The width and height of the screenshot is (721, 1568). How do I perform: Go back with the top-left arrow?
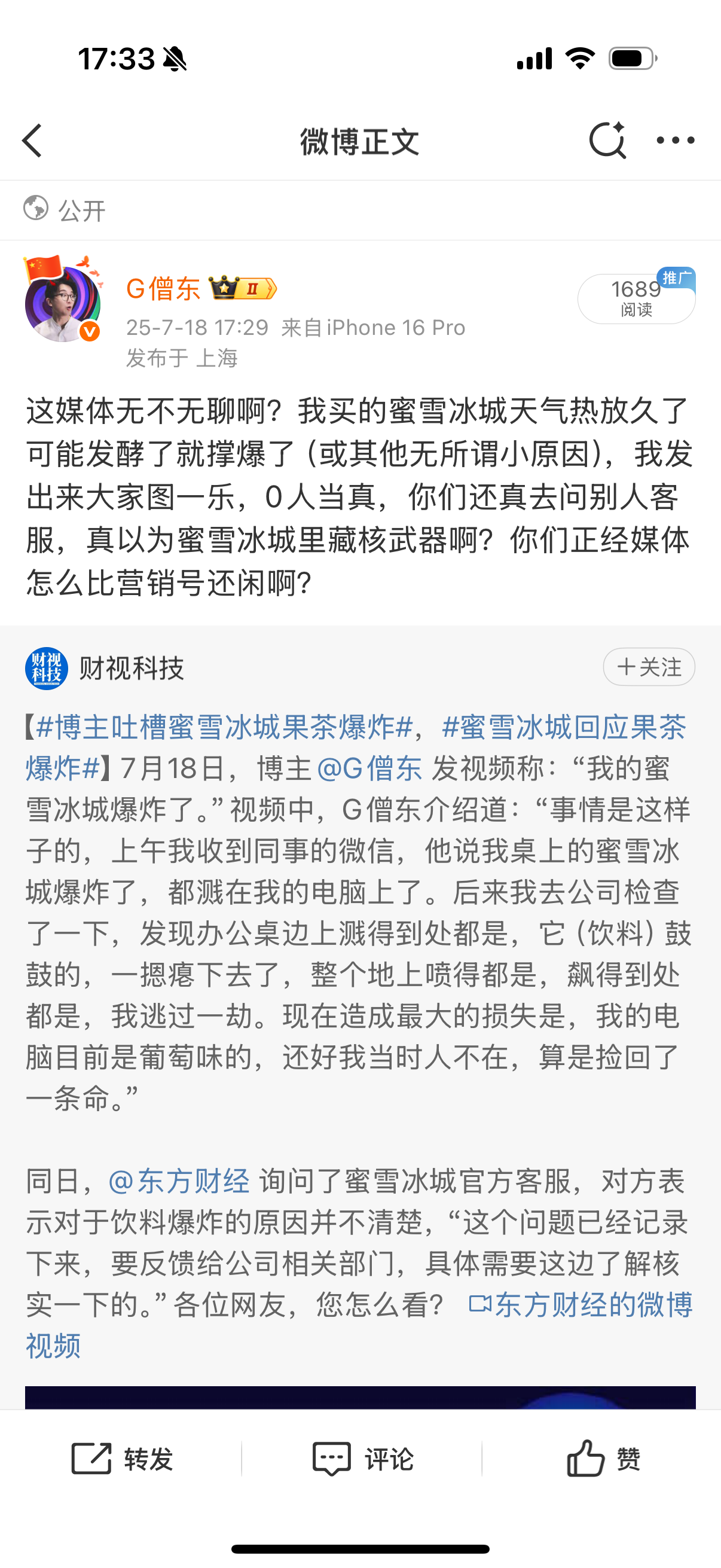pos(32,141)
